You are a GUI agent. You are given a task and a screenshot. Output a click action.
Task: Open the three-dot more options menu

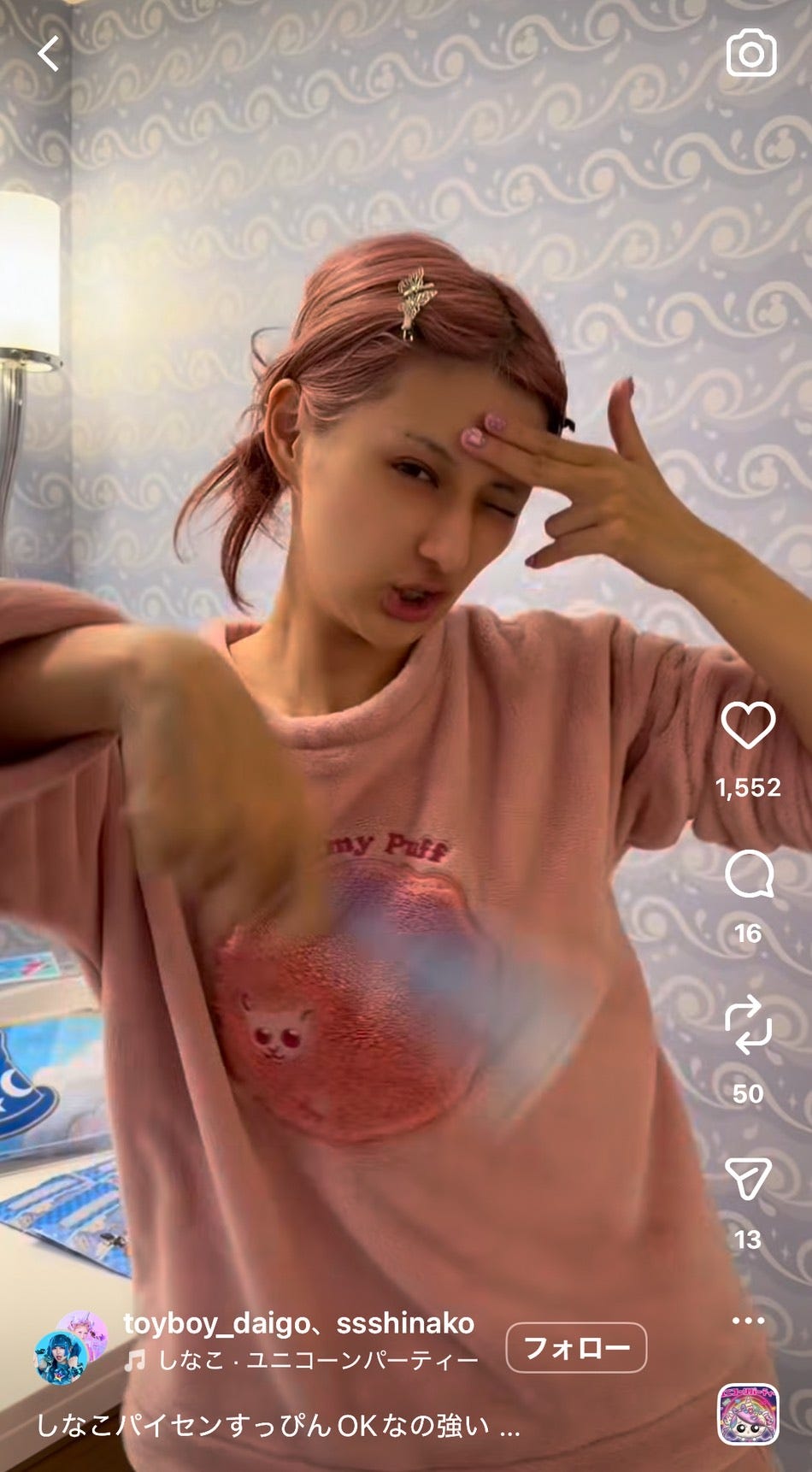coord(748,1321)
